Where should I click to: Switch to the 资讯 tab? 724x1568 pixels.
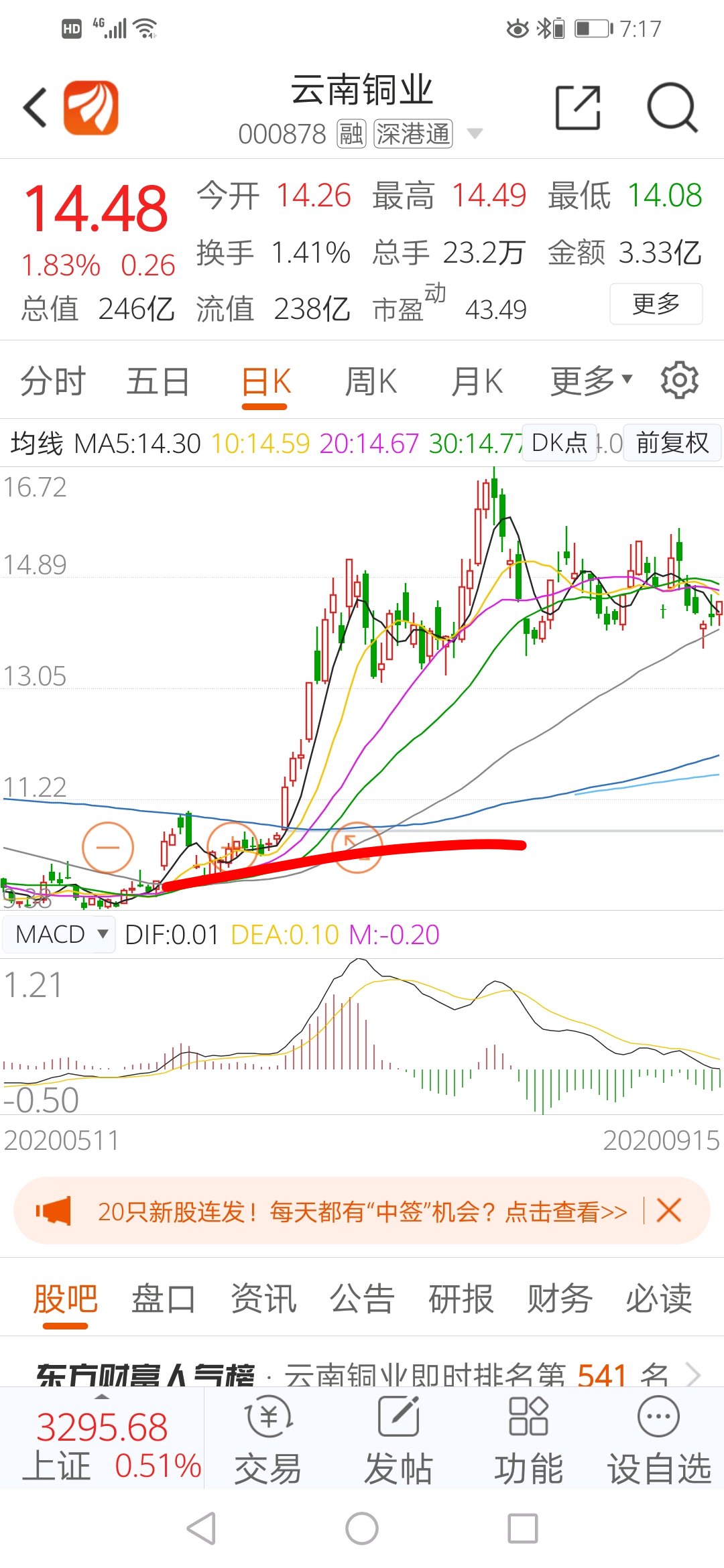pyautogui.click(x=263, y=1299)
